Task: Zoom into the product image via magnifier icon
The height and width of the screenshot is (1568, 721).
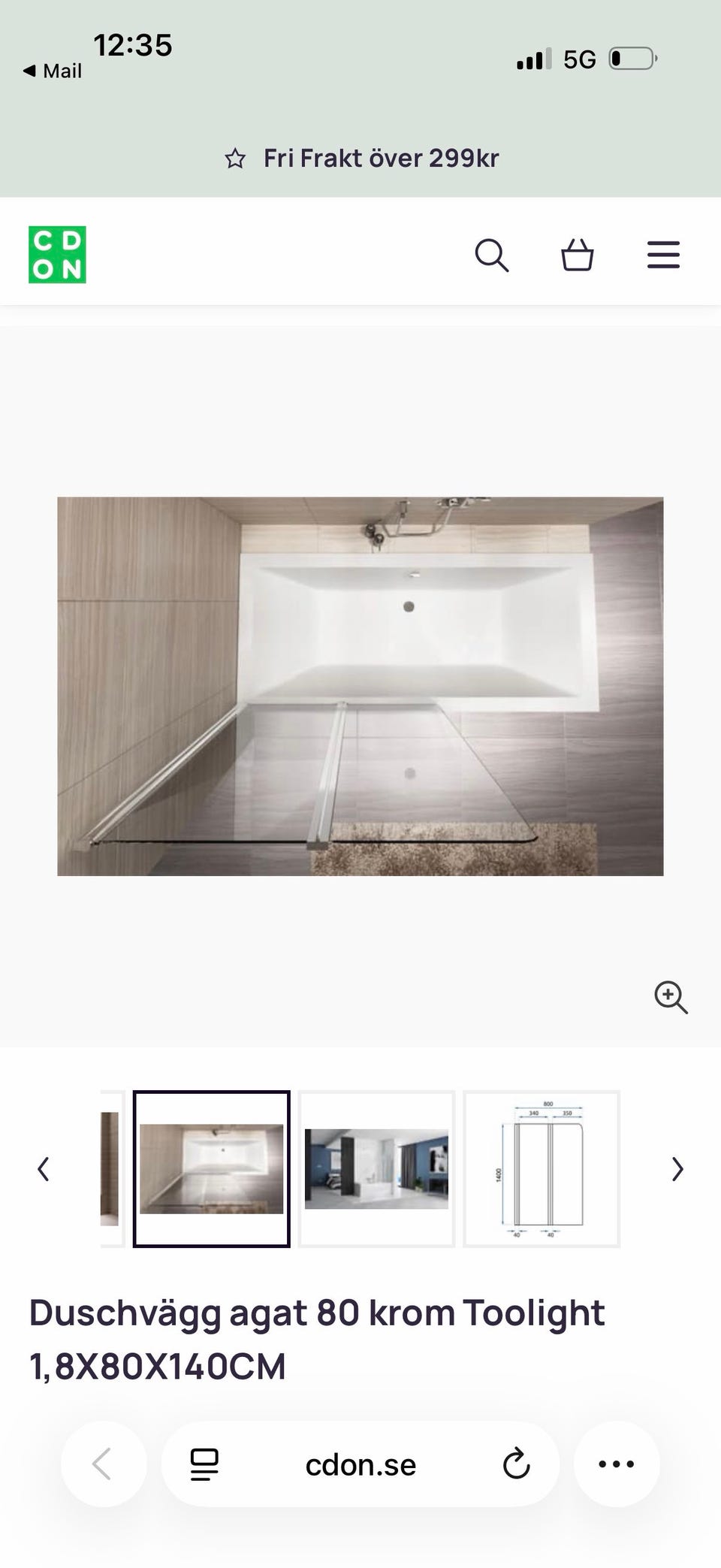Action: pyautogui.click(x=671, y=998)
